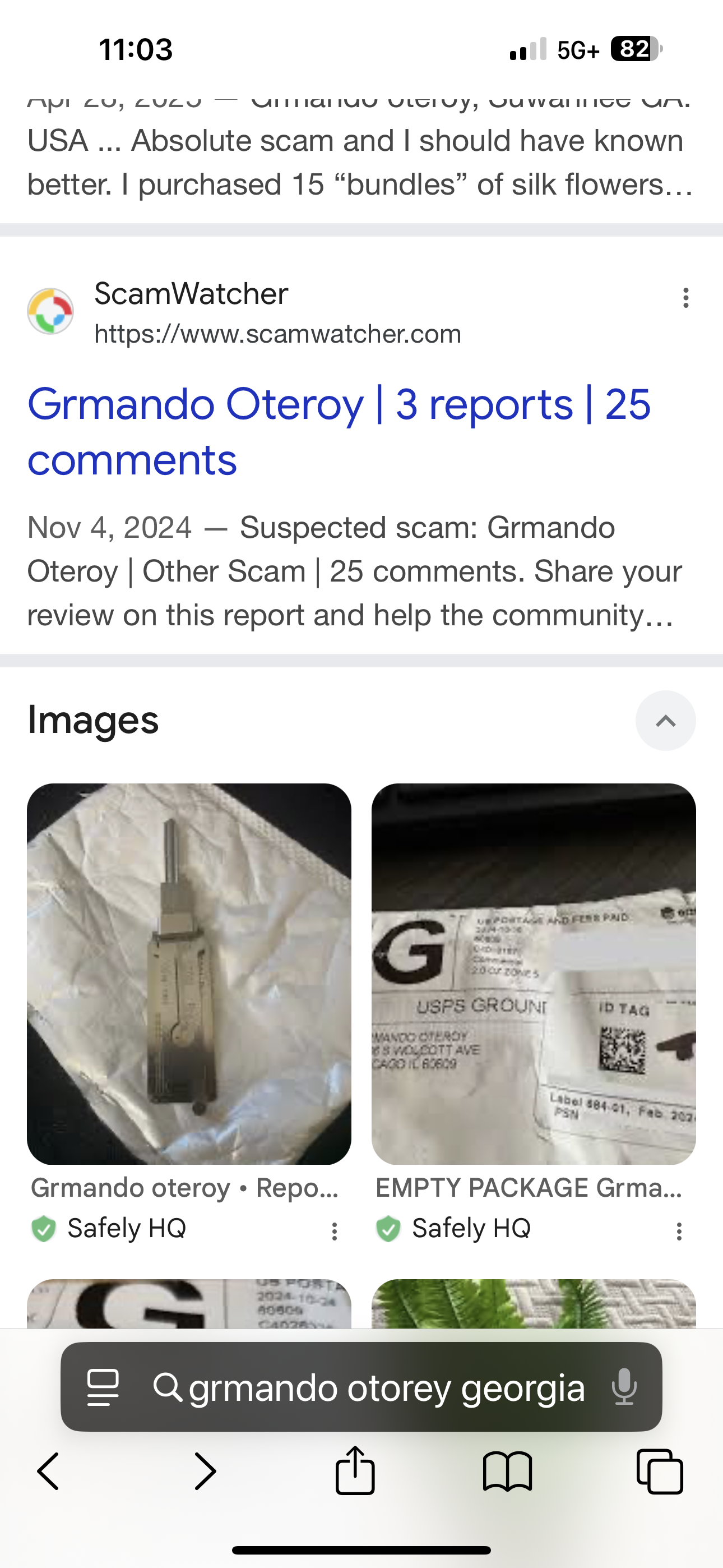Image resolution: width=723 pixels, height=1568 pixels.
Task: Open options for Grmando oteroy image tile
Action: [334, 1231]
